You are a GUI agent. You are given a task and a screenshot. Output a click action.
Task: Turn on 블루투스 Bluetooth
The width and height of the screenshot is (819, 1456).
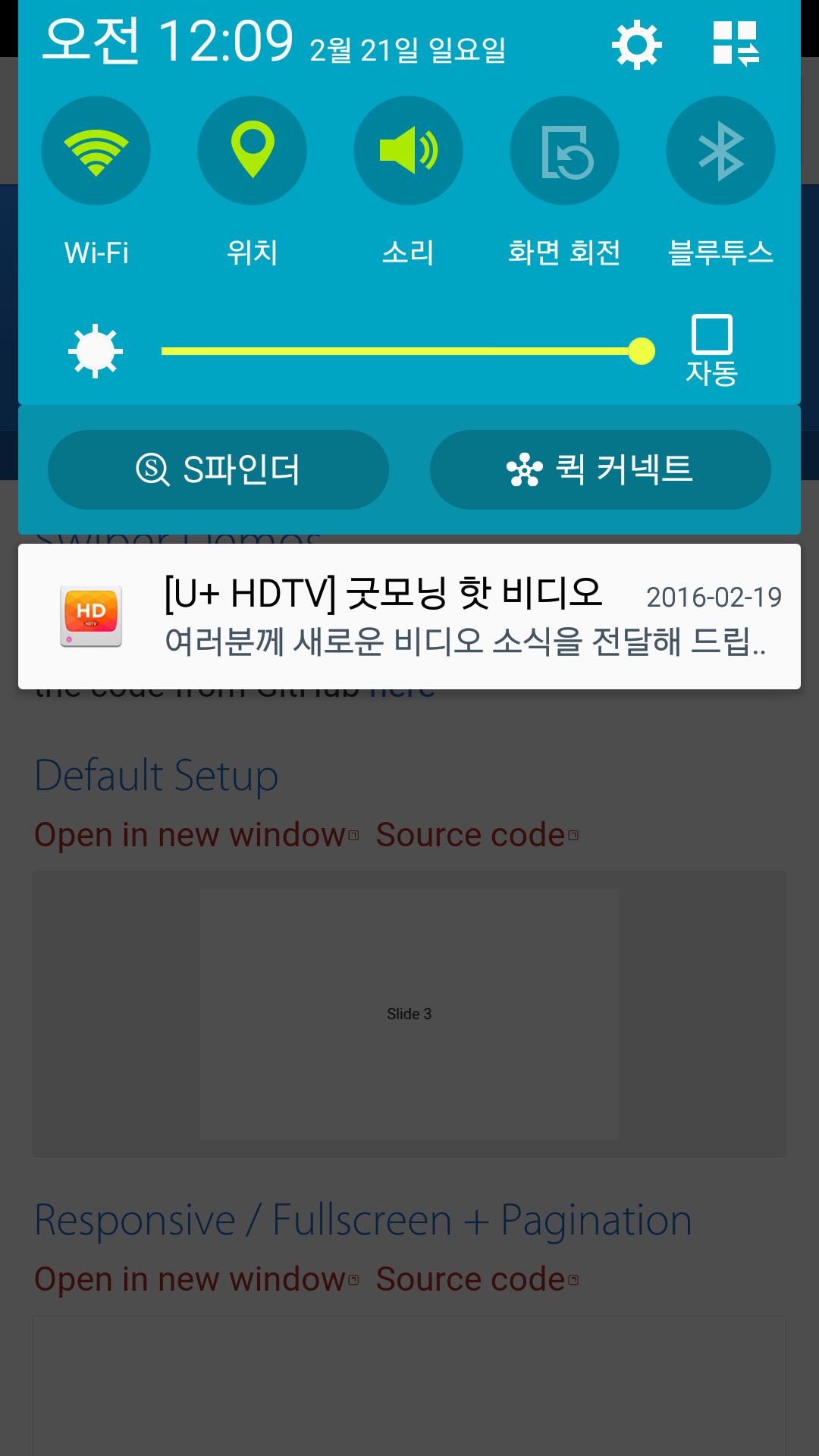(x=721, y=150)
